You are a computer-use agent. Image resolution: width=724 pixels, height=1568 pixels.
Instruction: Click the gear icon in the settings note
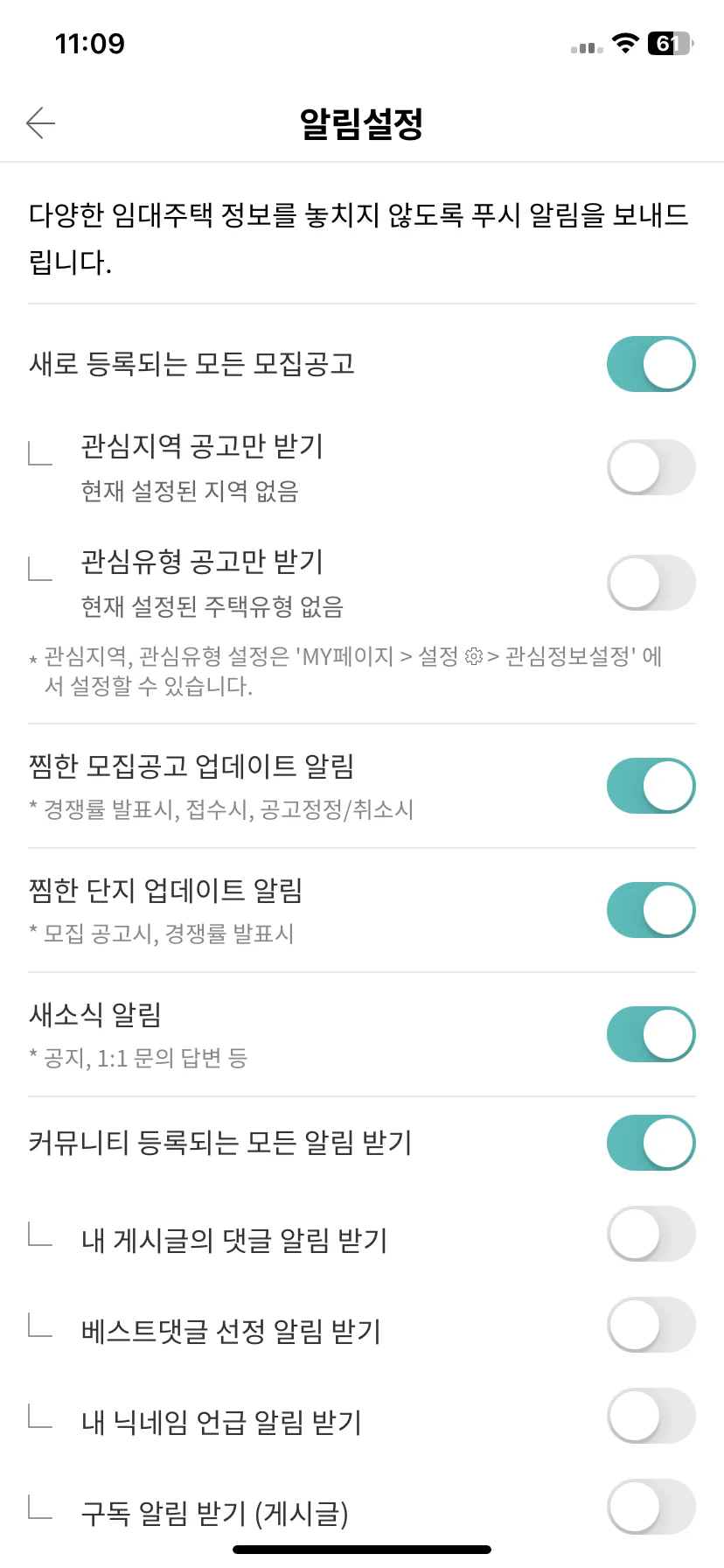[x=474, y=656]
